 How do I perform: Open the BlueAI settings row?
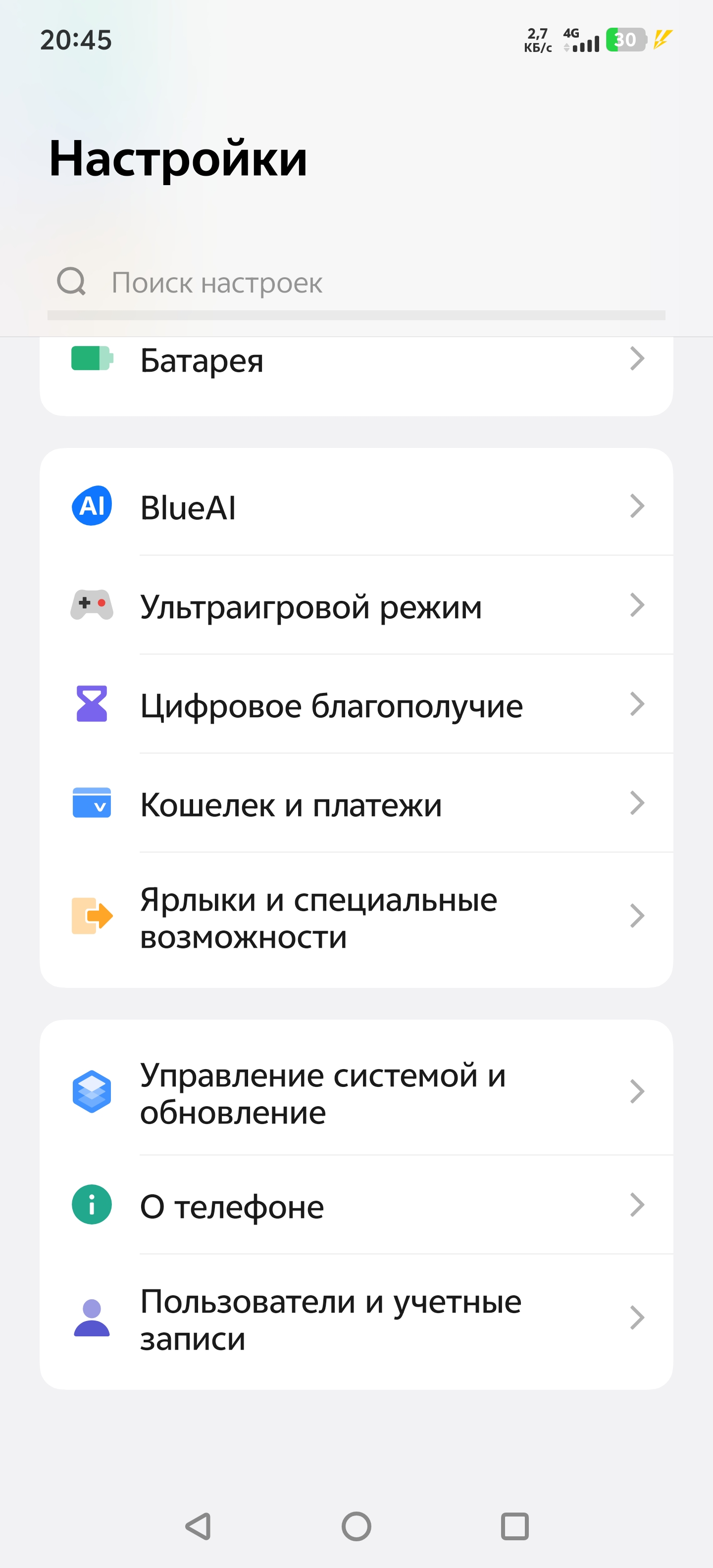pyautogui.click(x=356, y=506)
